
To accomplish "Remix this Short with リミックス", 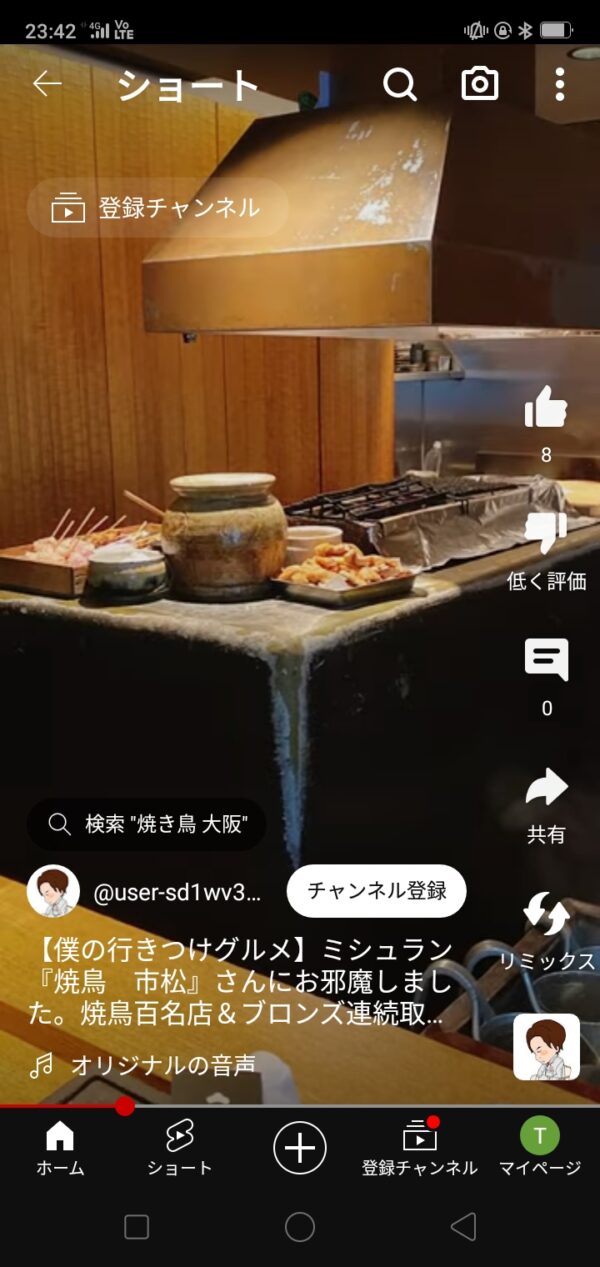I will click(546, 915).
